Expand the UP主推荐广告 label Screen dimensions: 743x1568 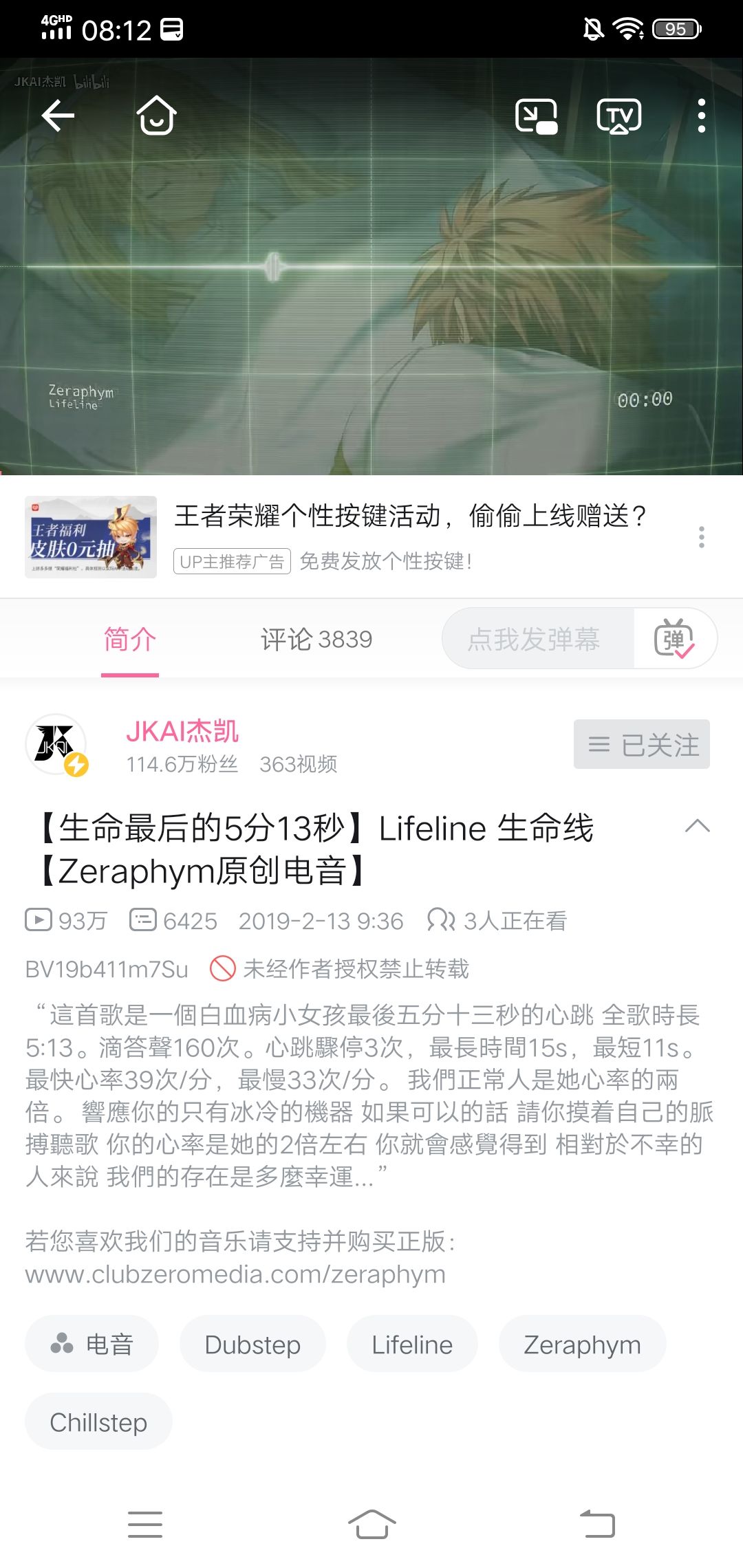point(231,562)
